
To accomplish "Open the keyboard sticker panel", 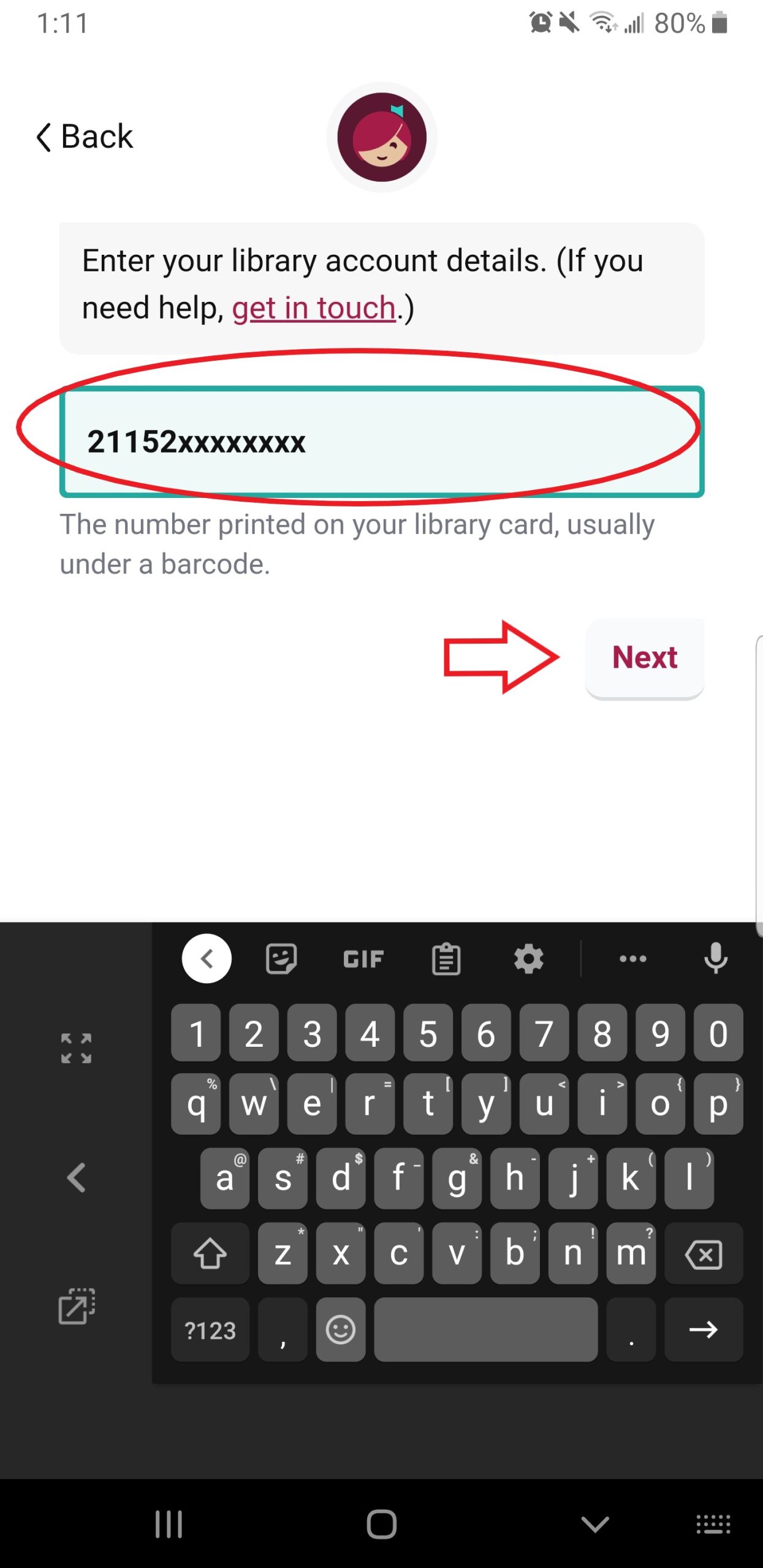I will click(281, 959).
